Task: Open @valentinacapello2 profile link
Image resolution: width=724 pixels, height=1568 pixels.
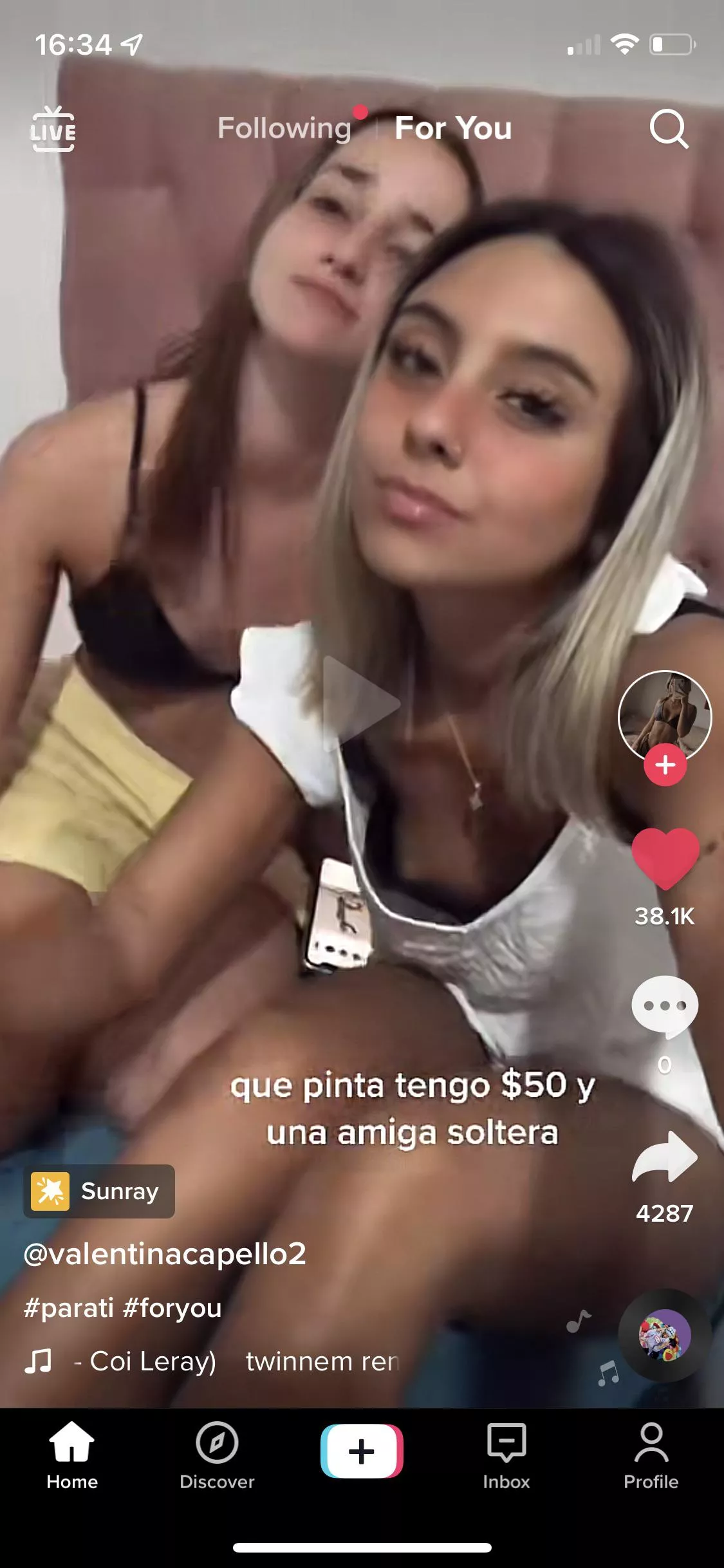Action: click(x=165, y=1254)
